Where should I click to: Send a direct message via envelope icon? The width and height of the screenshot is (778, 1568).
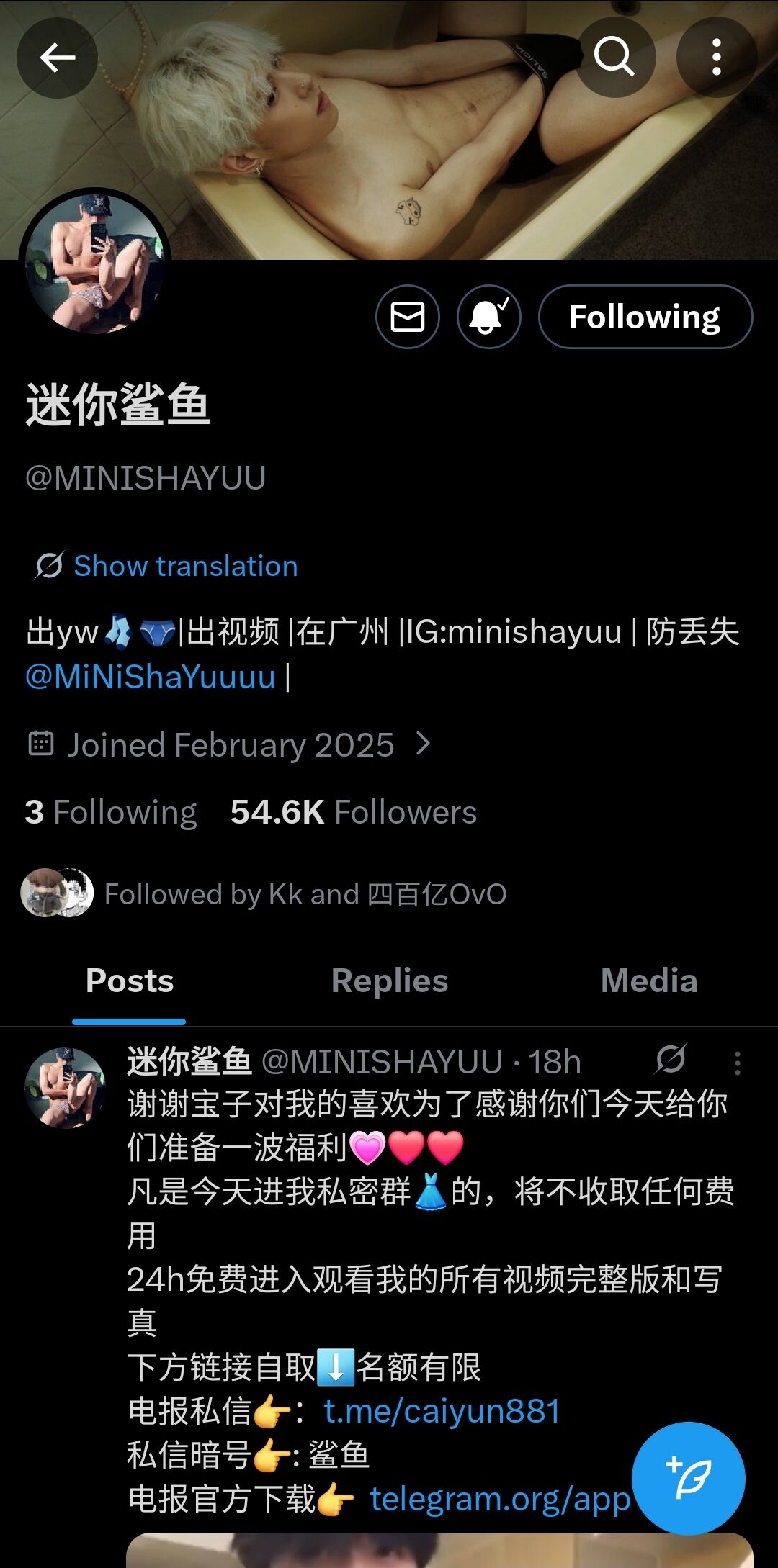pos(408,317)
